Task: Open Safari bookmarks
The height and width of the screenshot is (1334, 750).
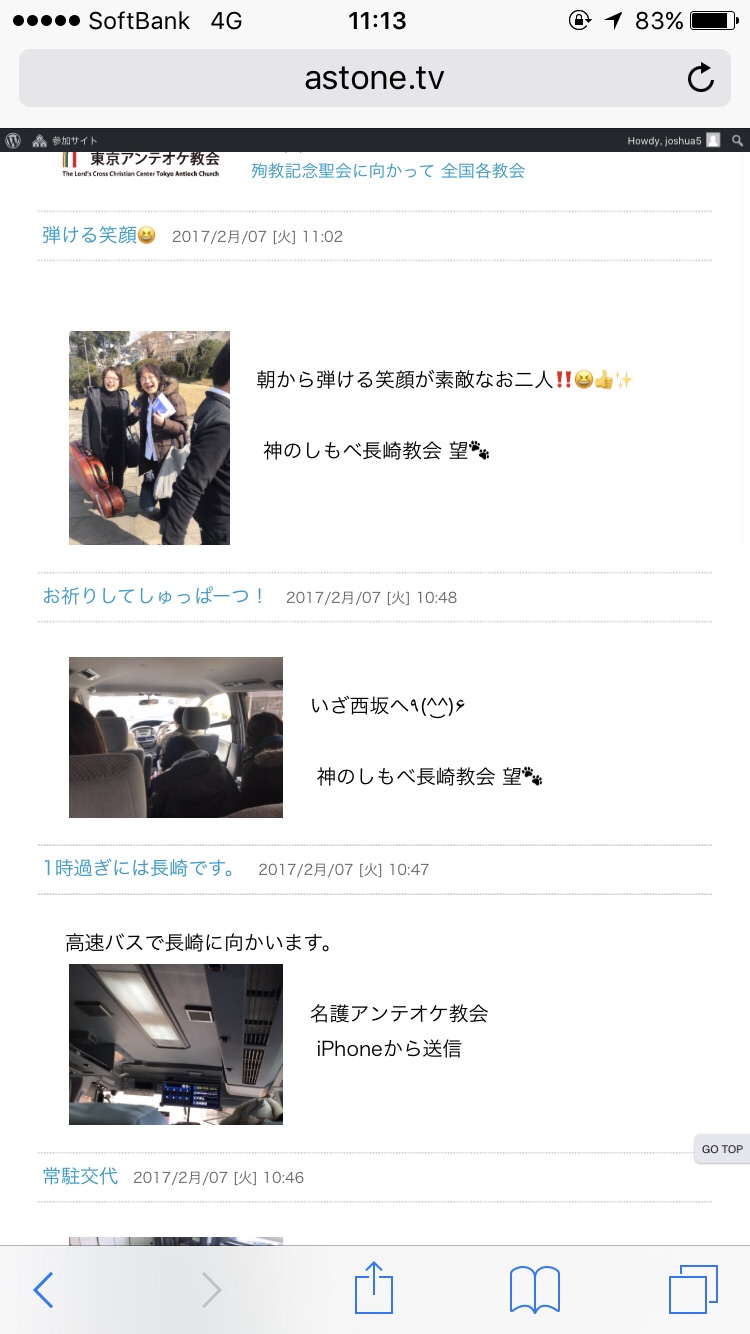Action: [534, 1290]
